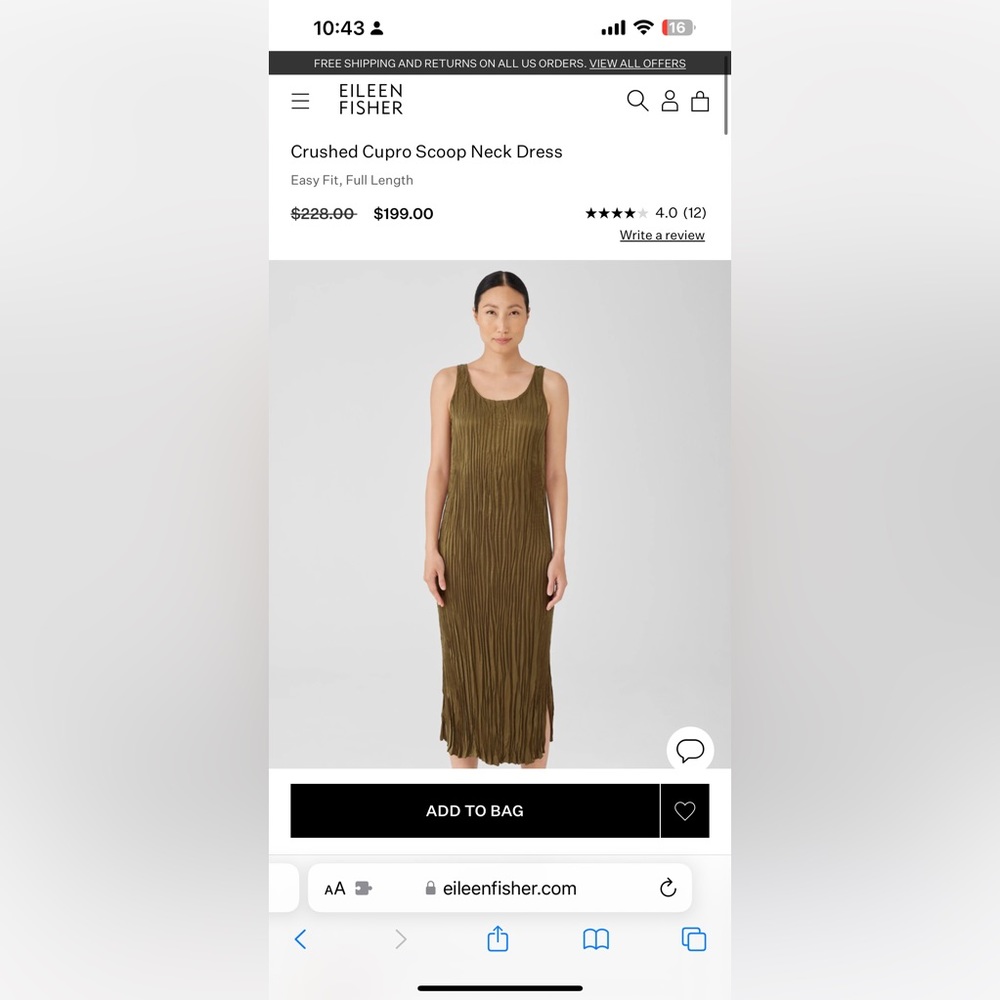Open the AA page settings menu
Viewport: 1000px width, 1000px height.
coord(335,888)
